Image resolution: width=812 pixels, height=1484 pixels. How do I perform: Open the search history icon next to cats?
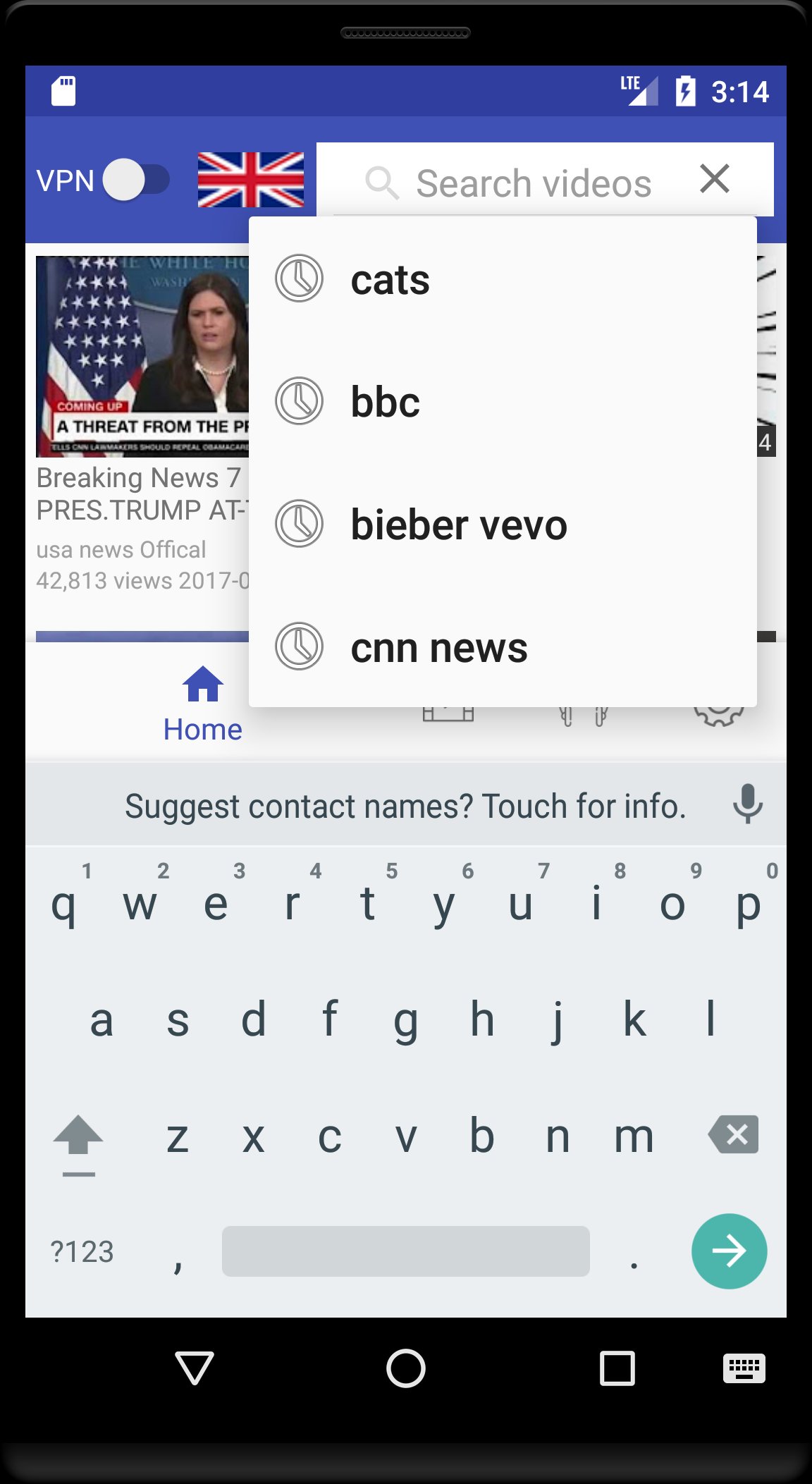click(299, 278)
